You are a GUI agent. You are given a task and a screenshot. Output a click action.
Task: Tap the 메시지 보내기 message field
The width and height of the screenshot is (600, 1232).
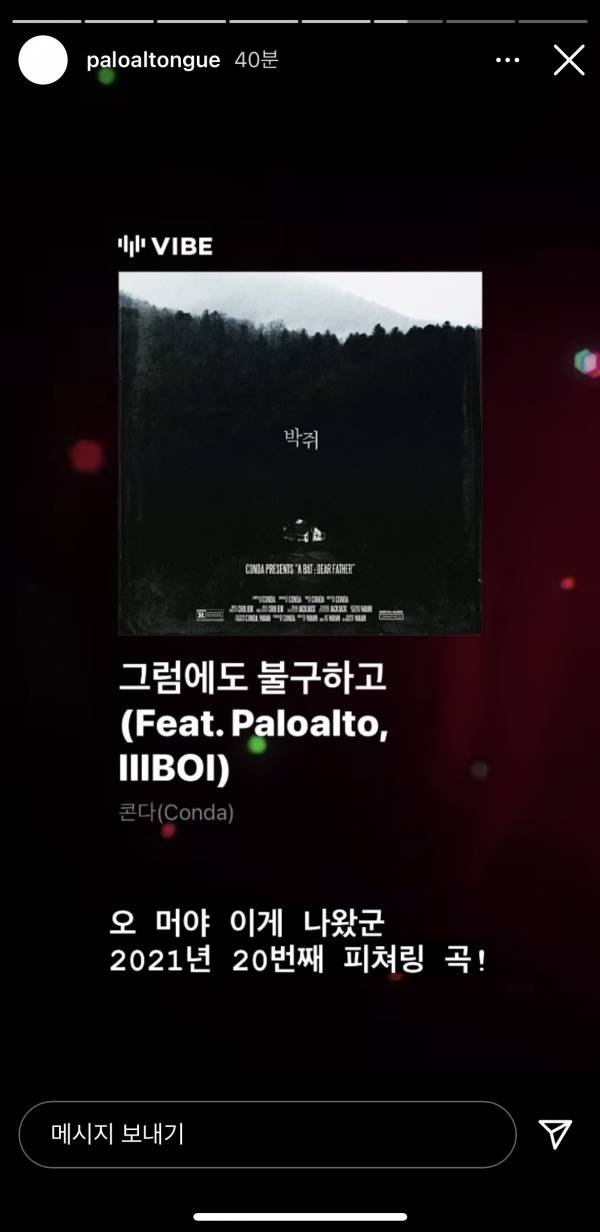(x=267, y=1134)
